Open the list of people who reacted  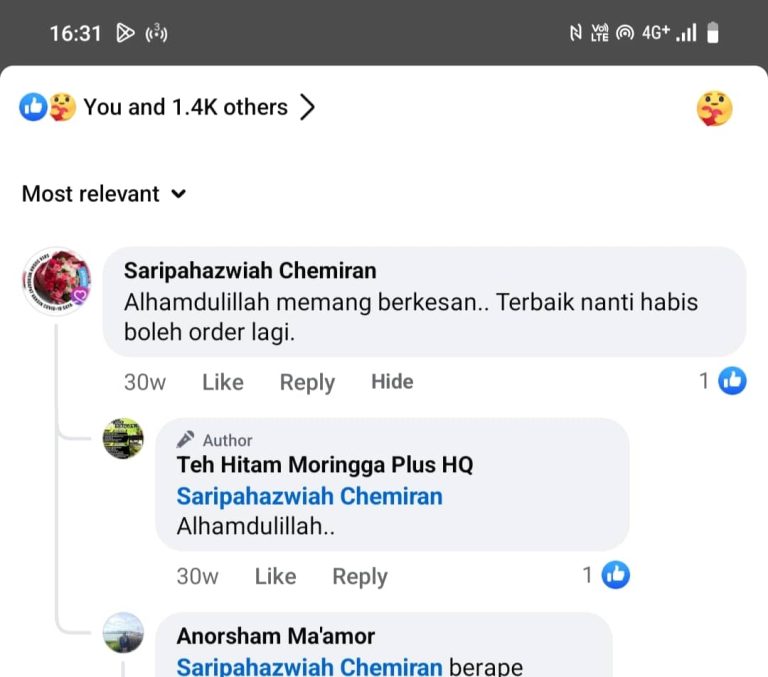pos(185,107)
